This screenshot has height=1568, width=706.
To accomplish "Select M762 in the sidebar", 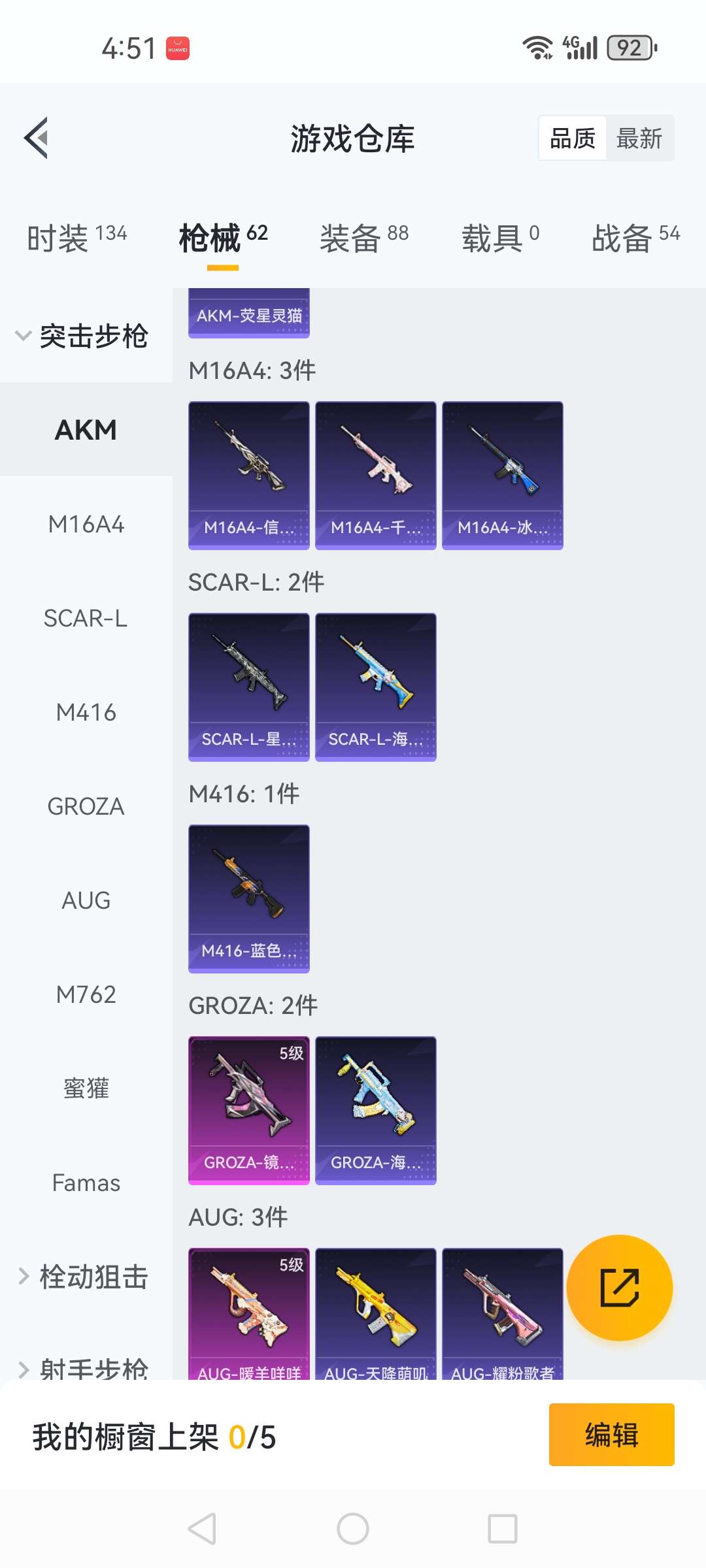I will (86, 994).
